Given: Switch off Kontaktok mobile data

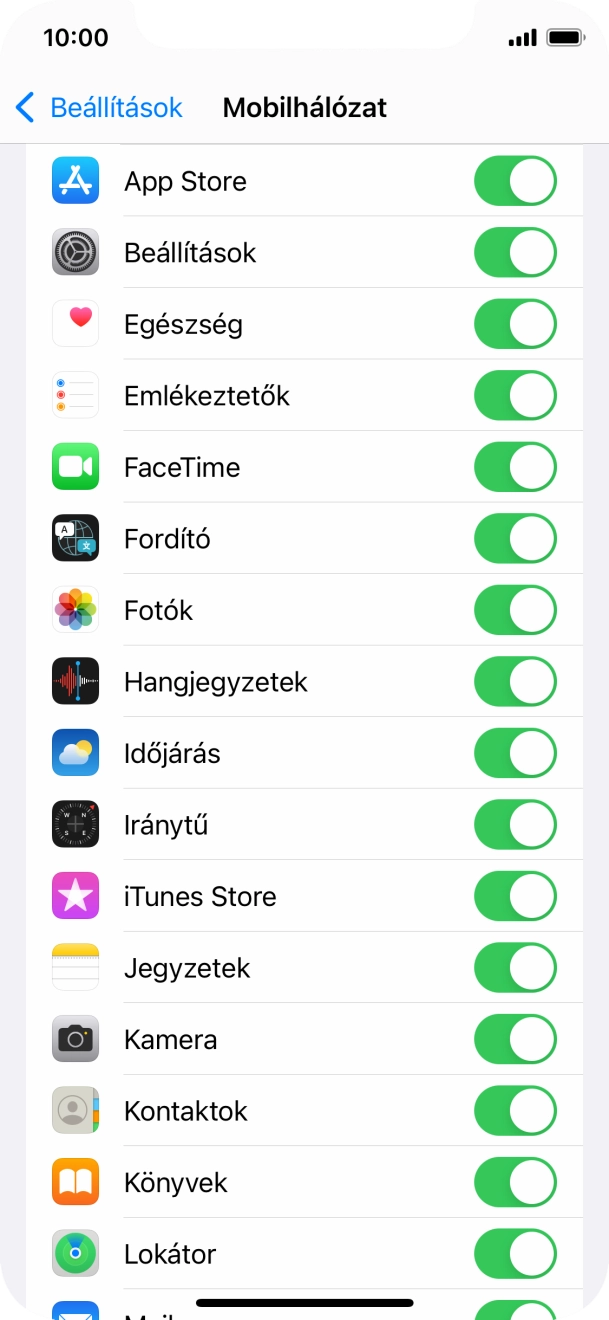Looking at the screenshot, I should [515, 1111].
